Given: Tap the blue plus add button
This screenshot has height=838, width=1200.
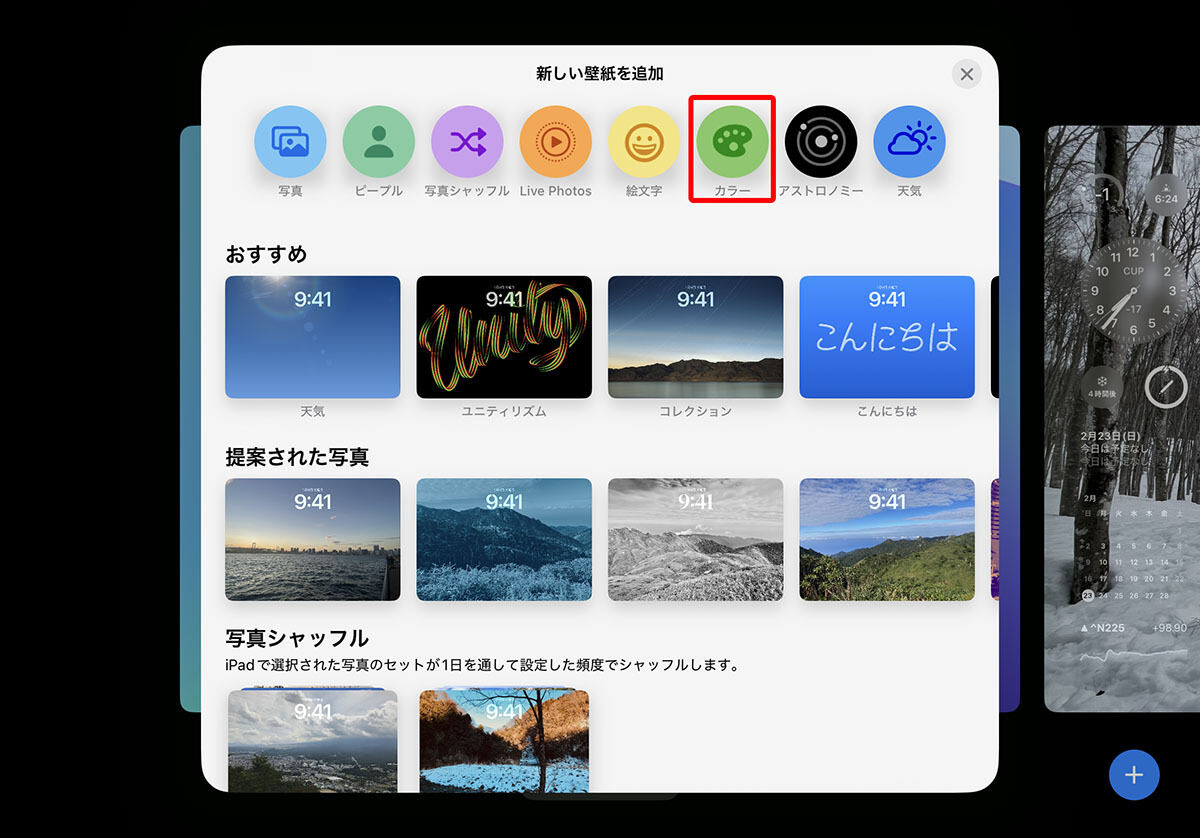Looking at the screenshot, I should click(1134, 775).
